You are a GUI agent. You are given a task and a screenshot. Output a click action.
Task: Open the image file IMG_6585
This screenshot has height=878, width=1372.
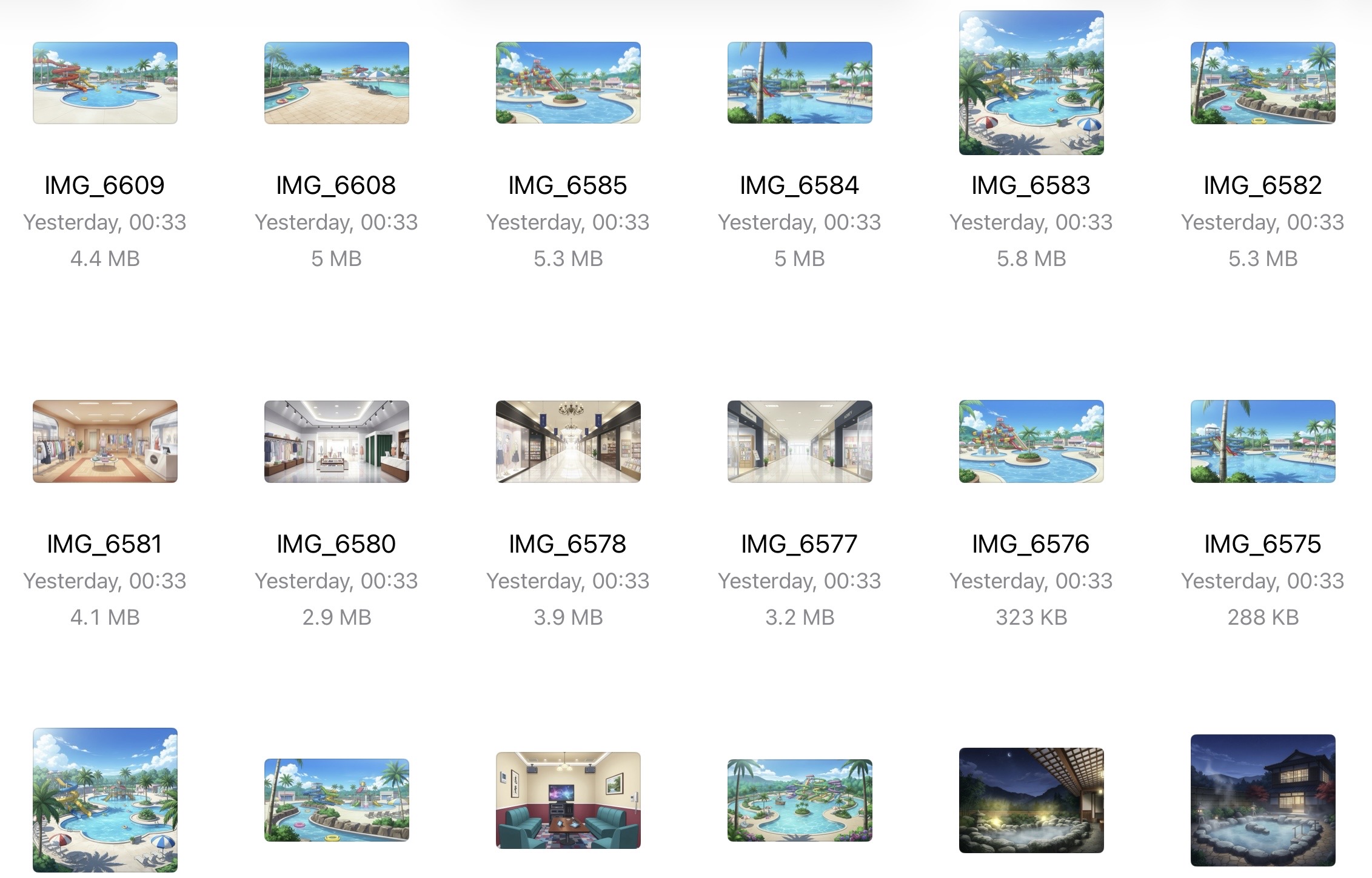point(568,83)
